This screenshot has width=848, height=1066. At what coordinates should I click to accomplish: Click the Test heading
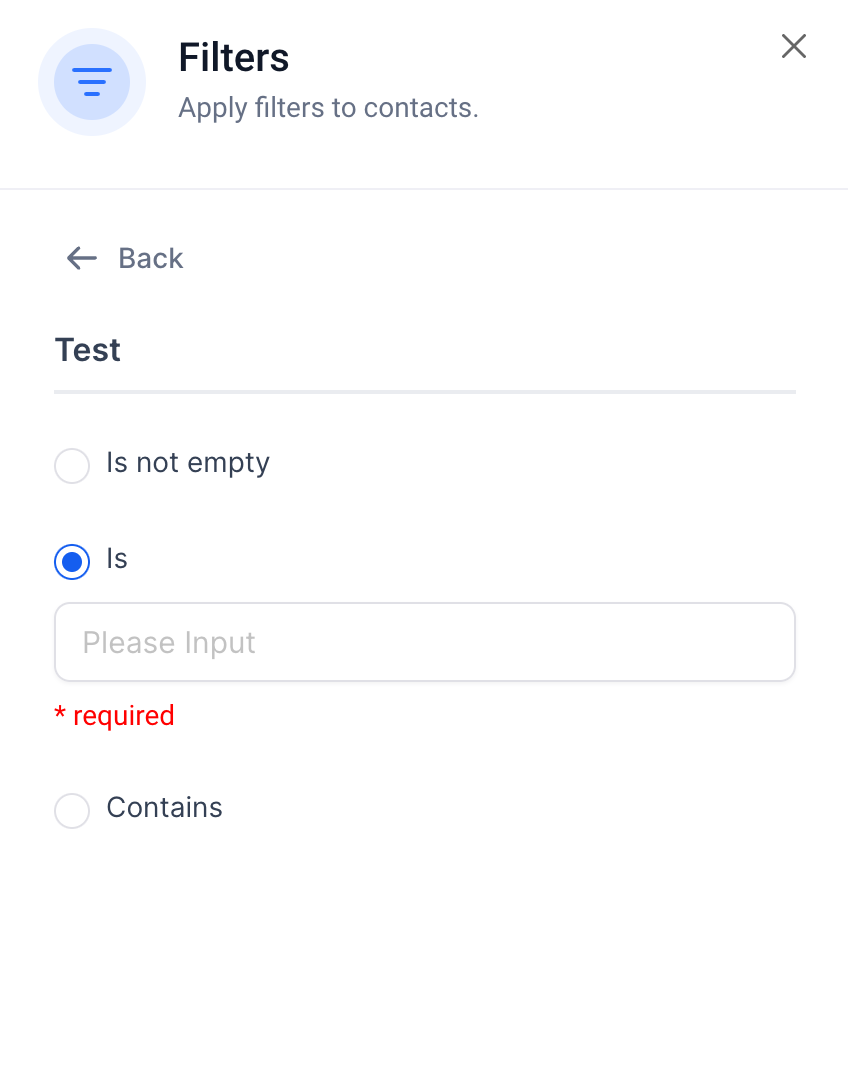(x=87, y=350)
